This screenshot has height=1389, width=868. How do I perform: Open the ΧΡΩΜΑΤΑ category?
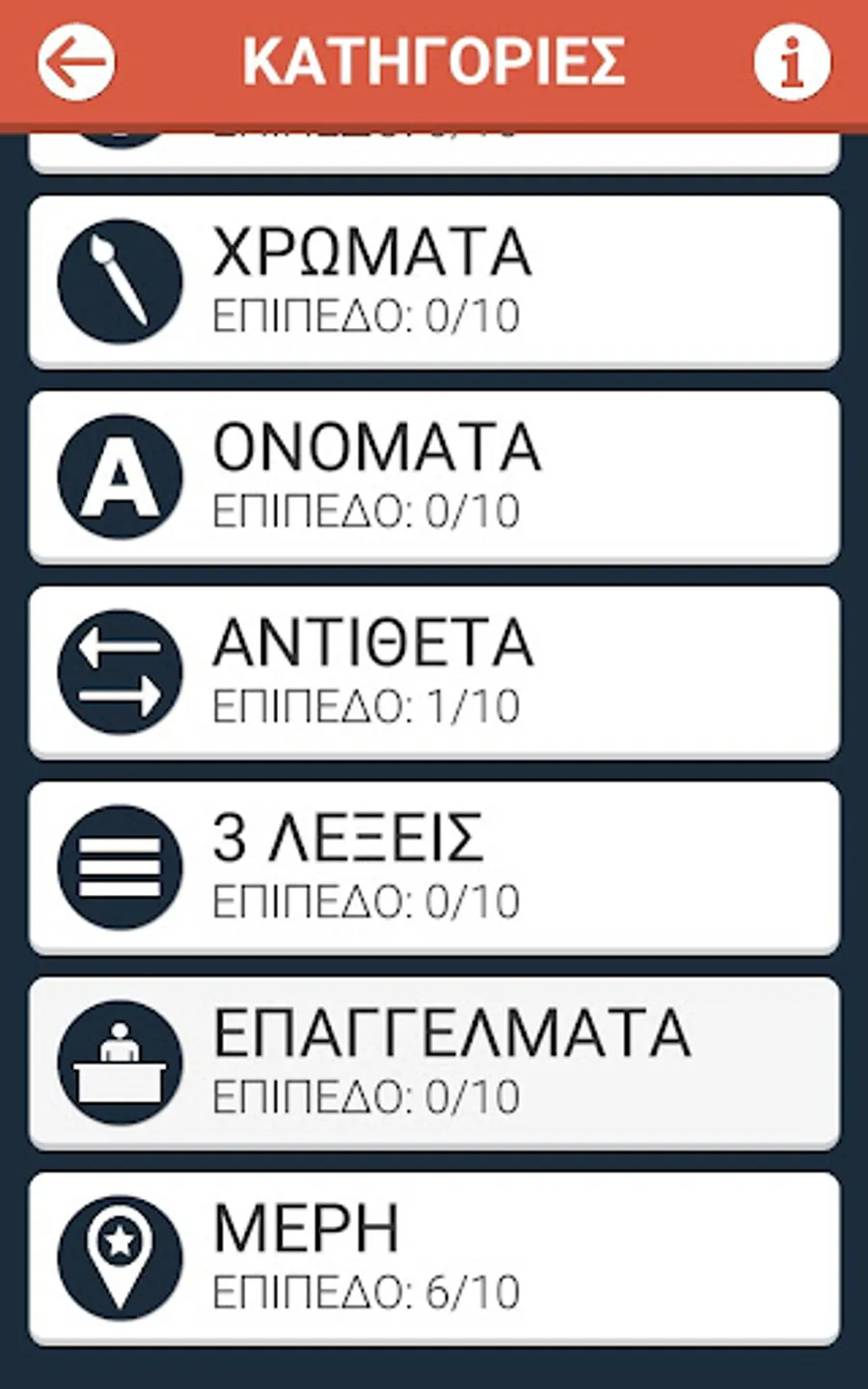(434, 282)
